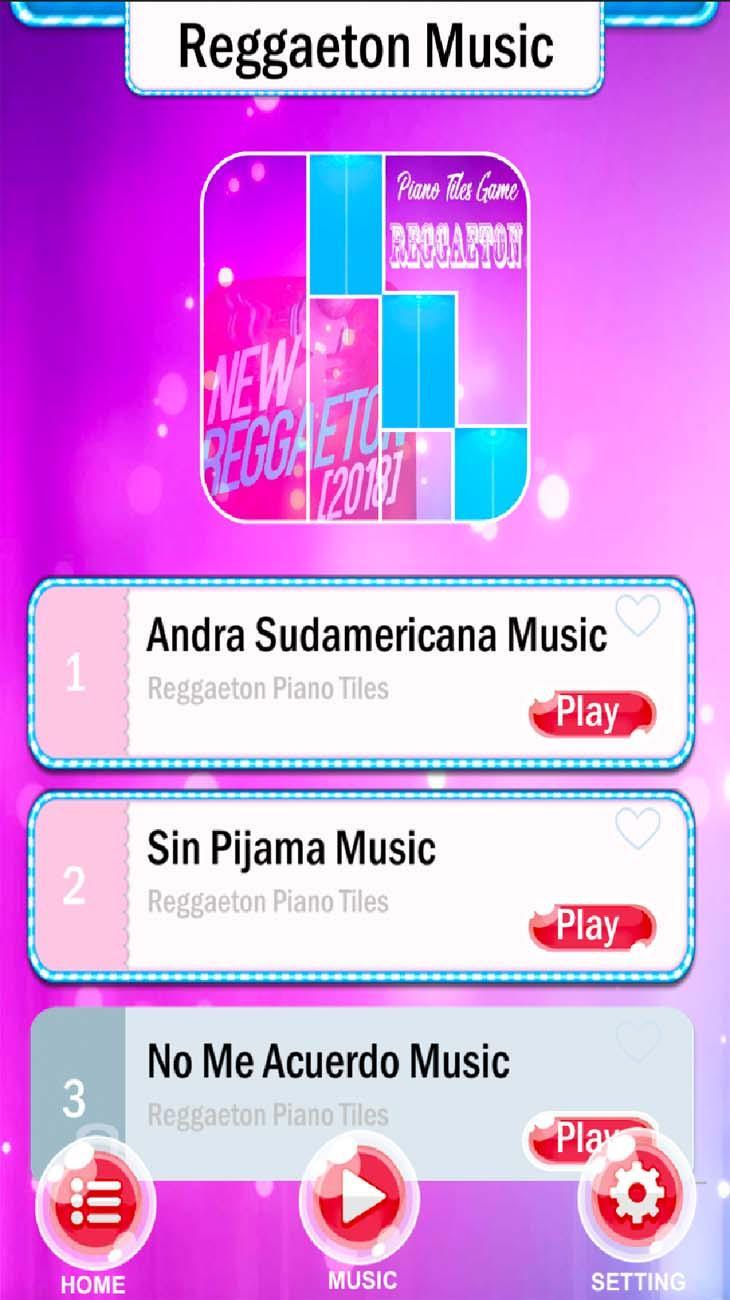
Task: Favorite Andra Sudamericana Music with heart
Action: coord(638,615)
